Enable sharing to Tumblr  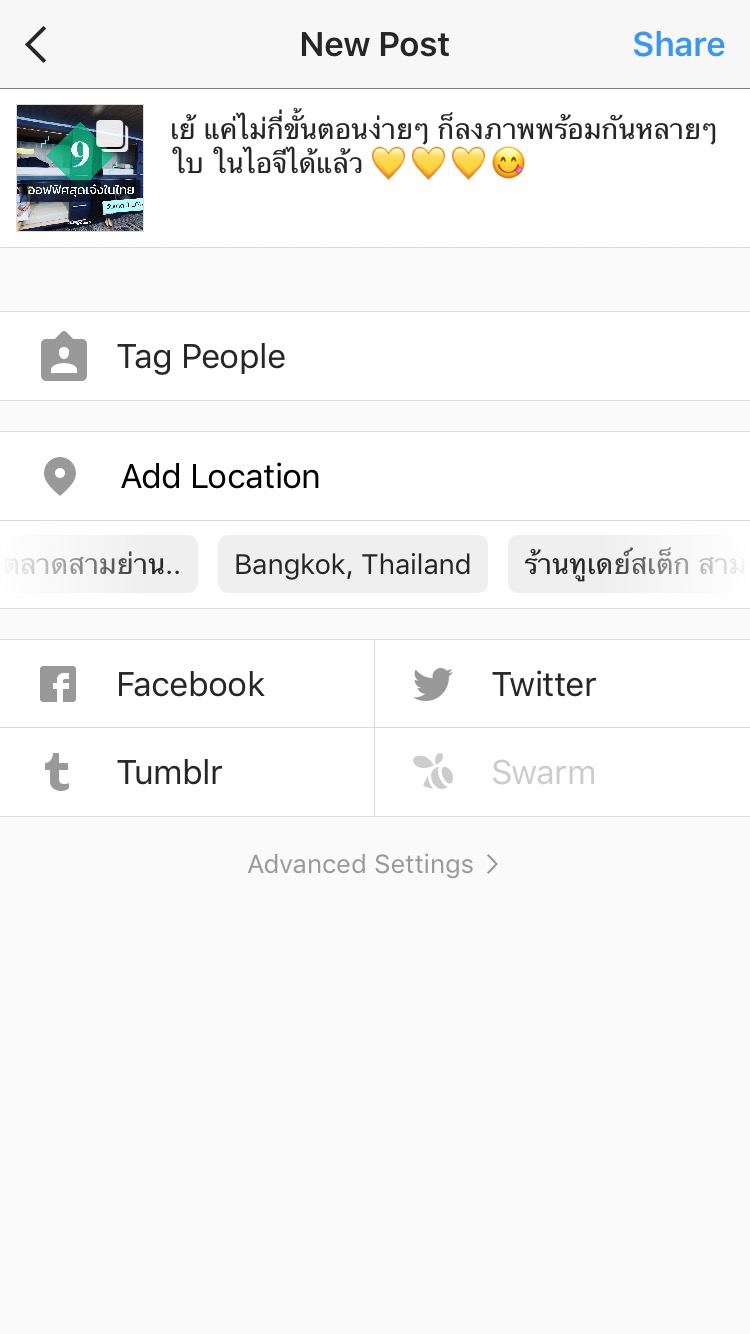(187, 773)
